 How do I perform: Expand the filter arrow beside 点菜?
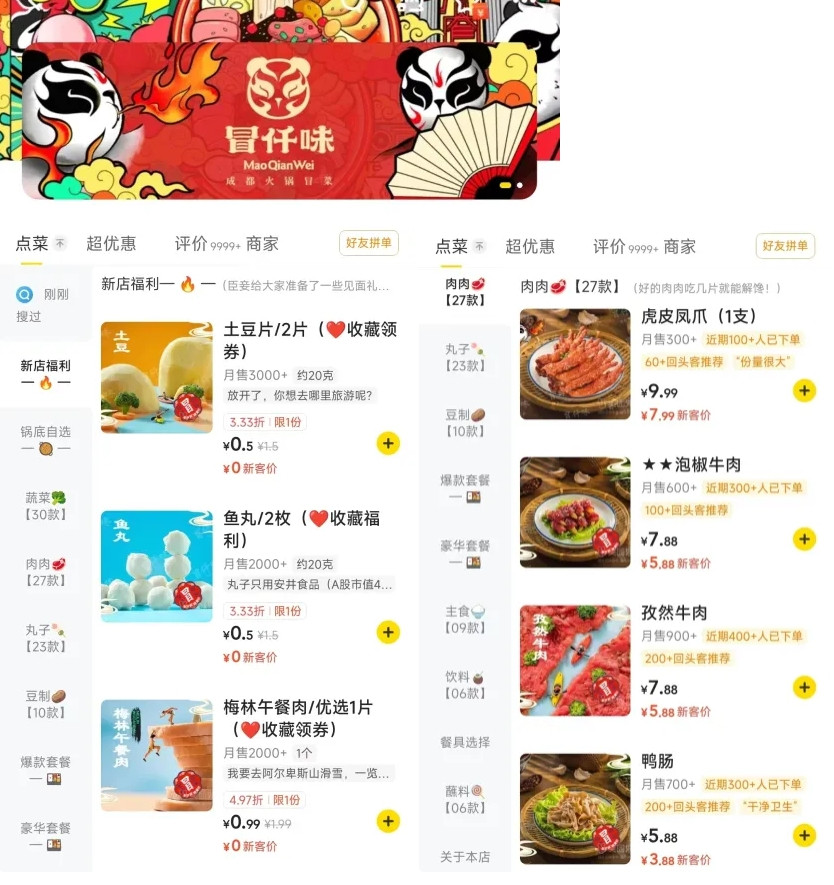tap(60, 241)
